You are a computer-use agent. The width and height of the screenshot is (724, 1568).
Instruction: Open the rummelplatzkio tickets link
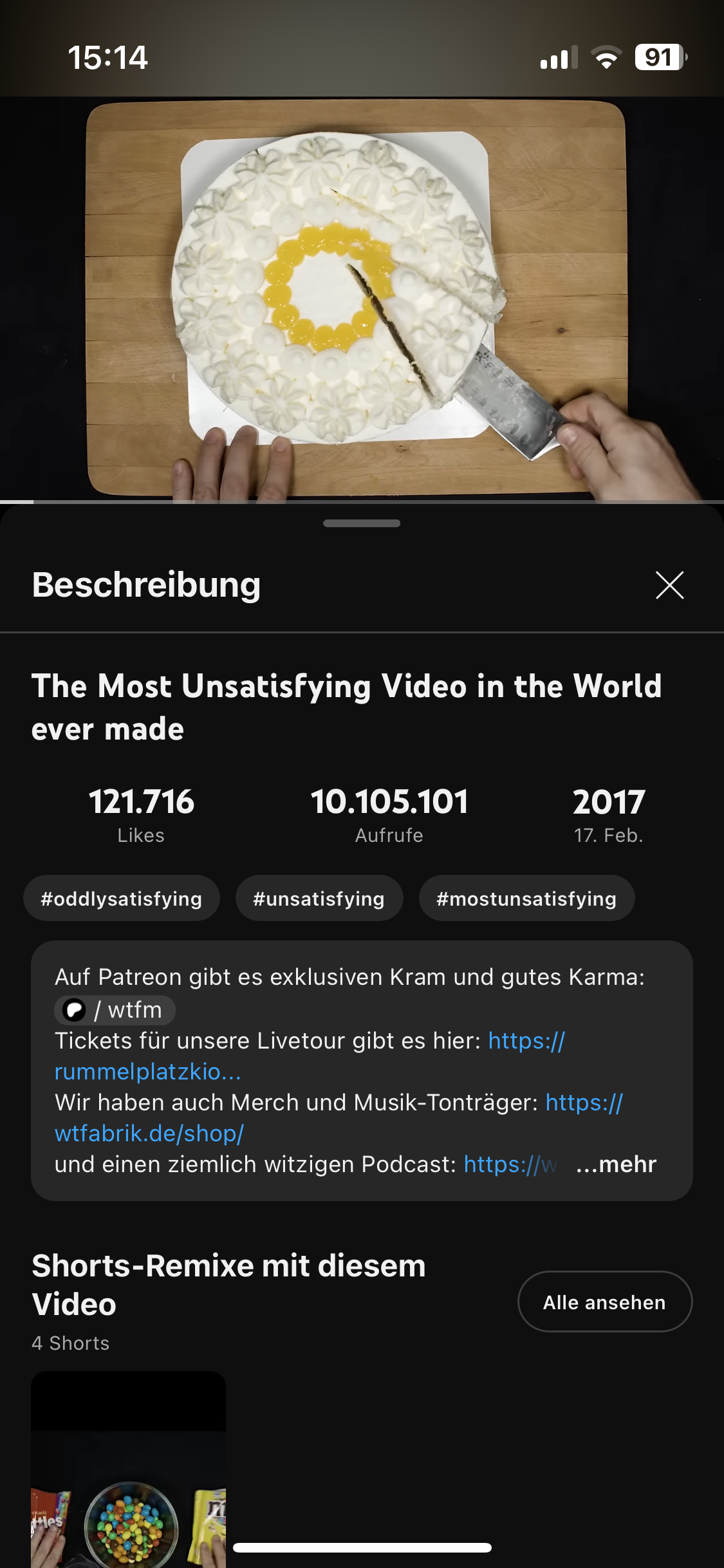(x=148, y=1072)
